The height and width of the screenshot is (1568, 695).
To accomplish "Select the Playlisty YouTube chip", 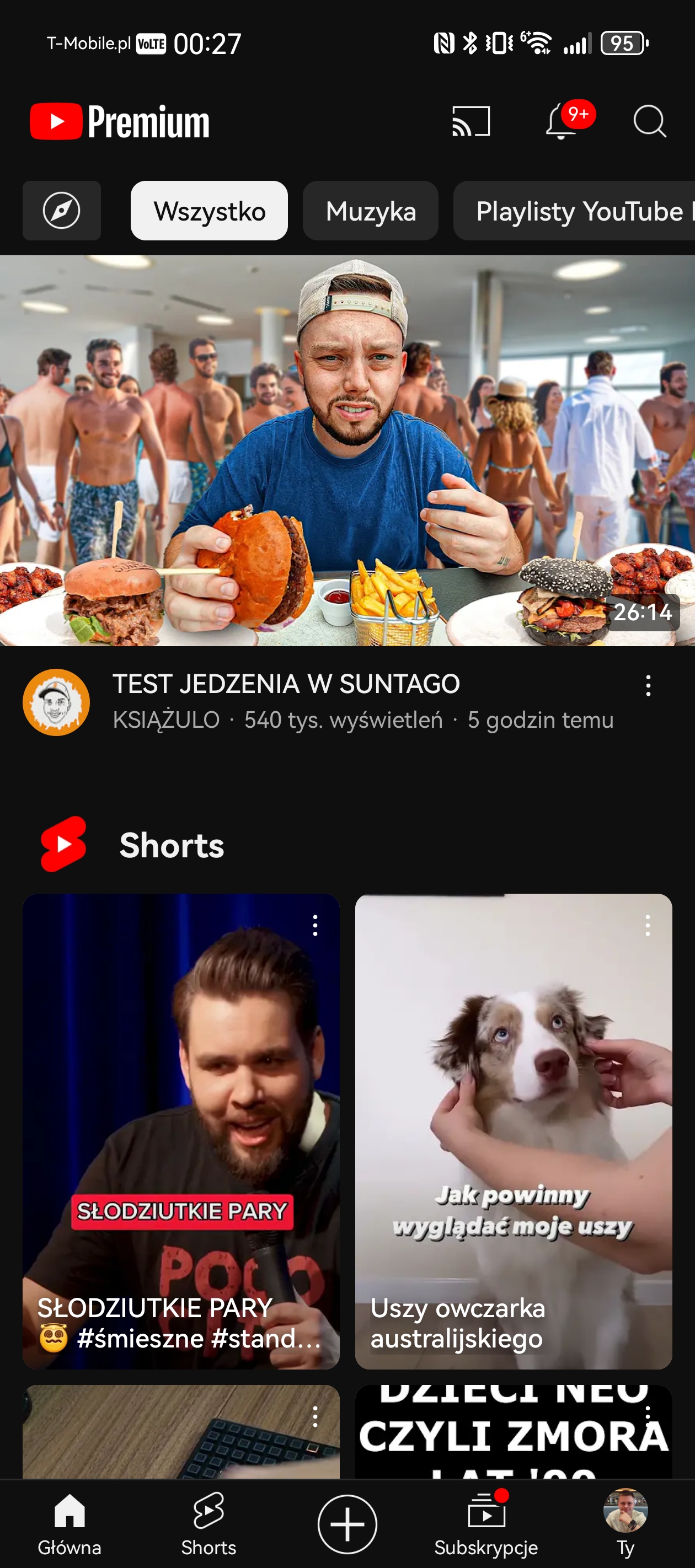I will tap(574, 211).
